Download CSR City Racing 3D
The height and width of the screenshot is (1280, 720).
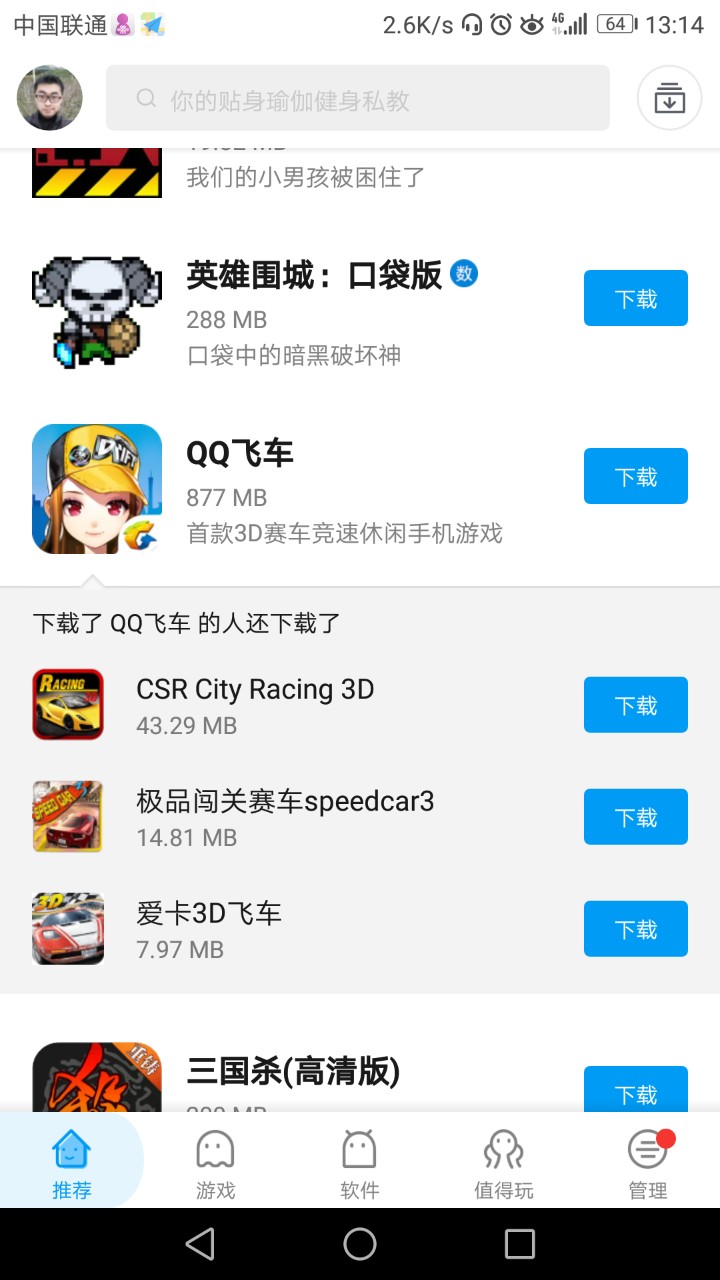coord(635,705)
